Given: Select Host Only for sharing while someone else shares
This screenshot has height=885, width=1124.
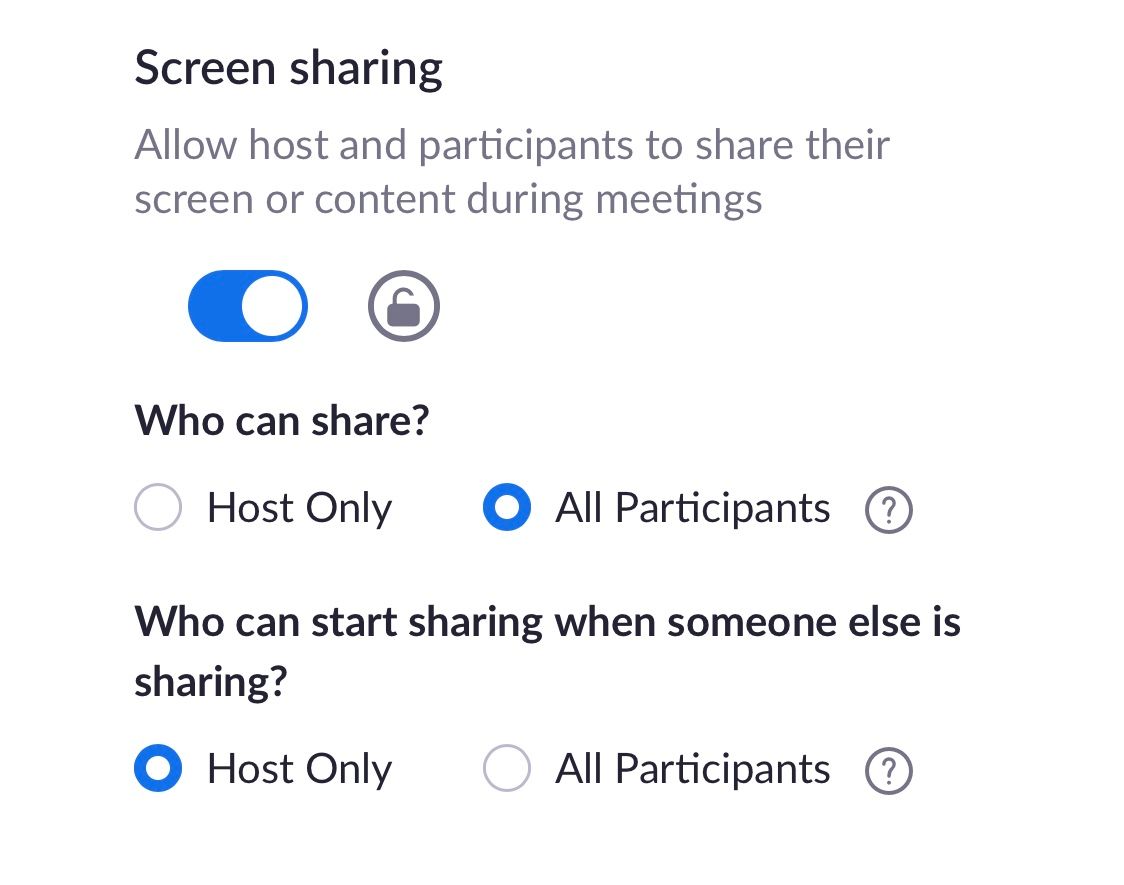Looking at the screenshot, I should pos(158,770).
